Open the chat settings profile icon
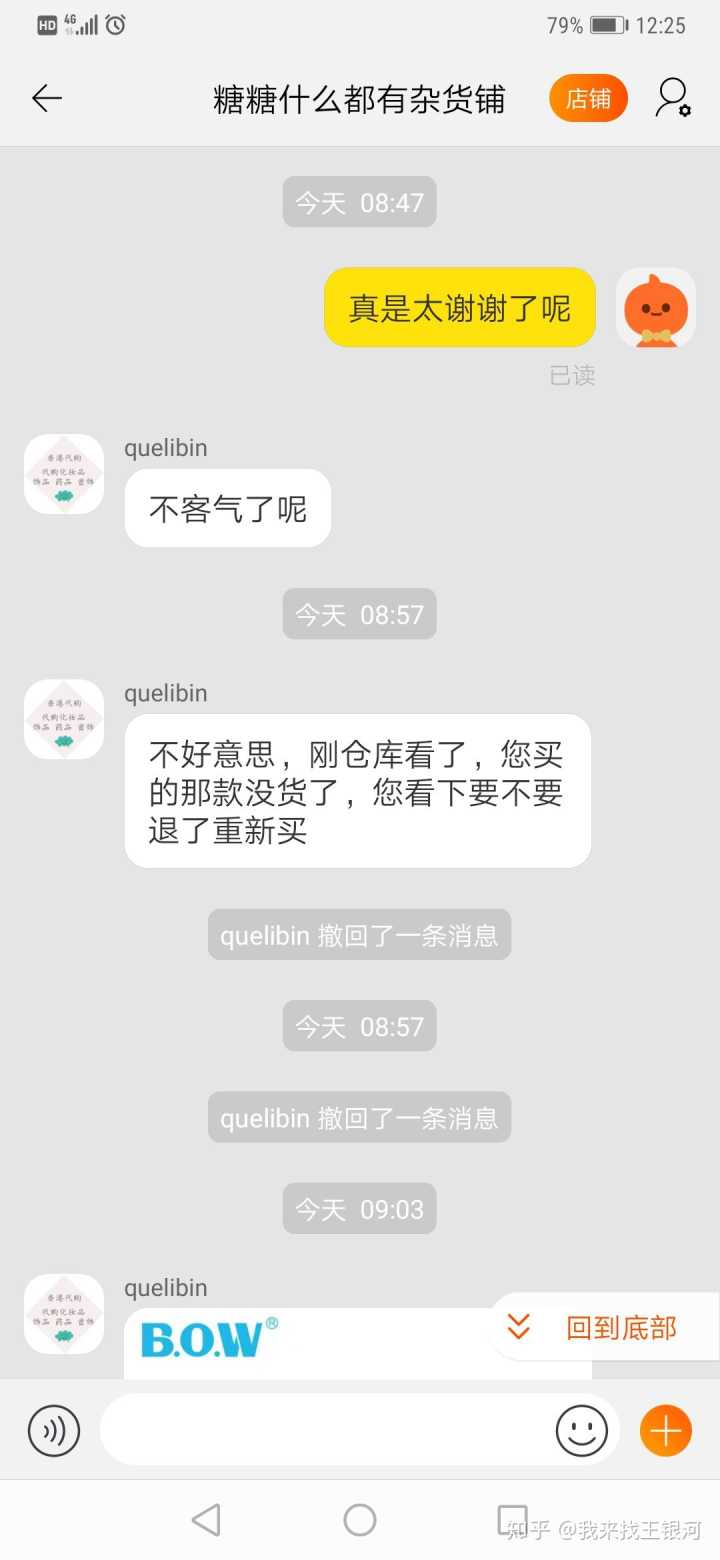Image resolution: width=720 pixels, height=1560 pixels. coord(673,98)
